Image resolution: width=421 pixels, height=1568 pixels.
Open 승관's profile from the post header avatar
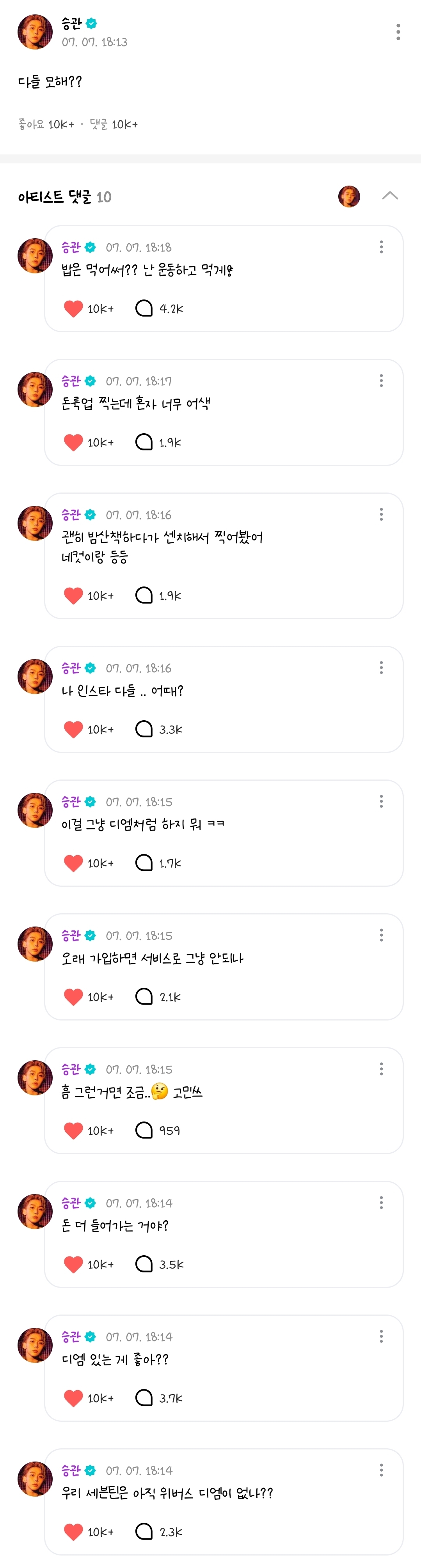[x=35, y=32]
